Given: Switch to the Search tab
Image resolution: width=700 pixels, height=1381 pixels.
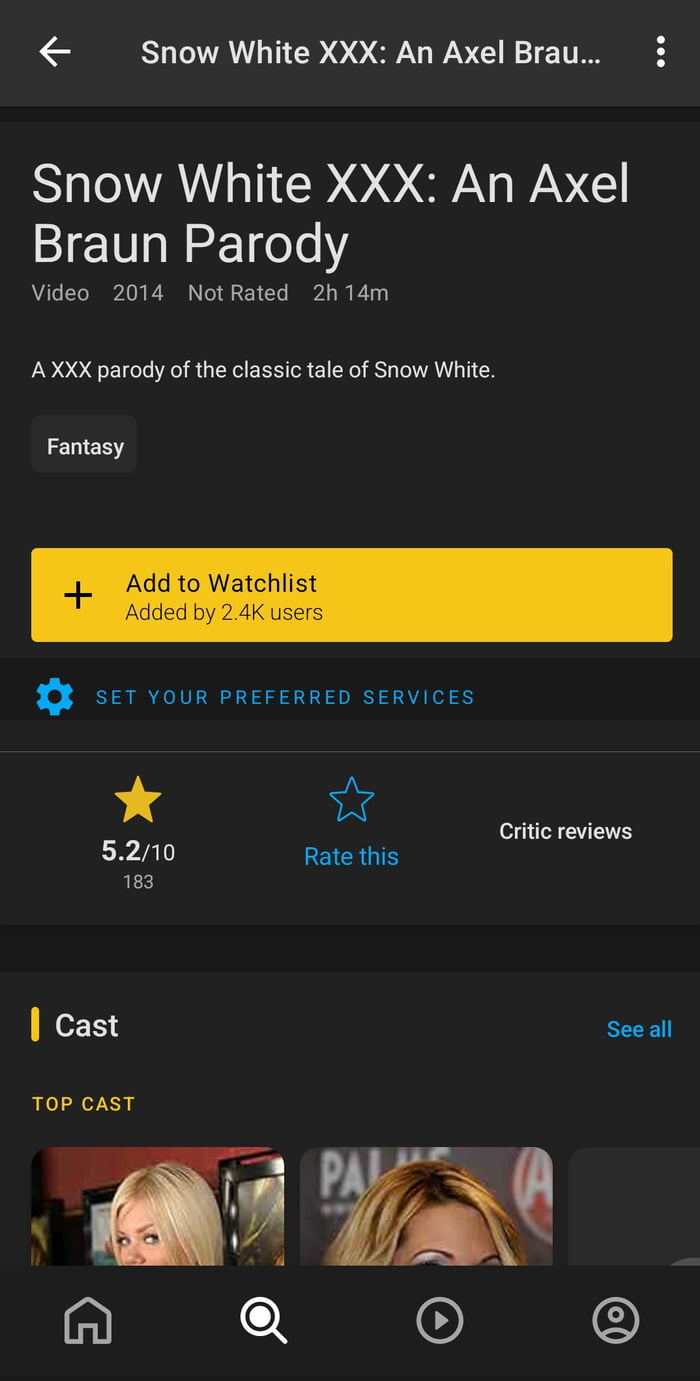Looking at the screenshot, I should [263, 1321].
